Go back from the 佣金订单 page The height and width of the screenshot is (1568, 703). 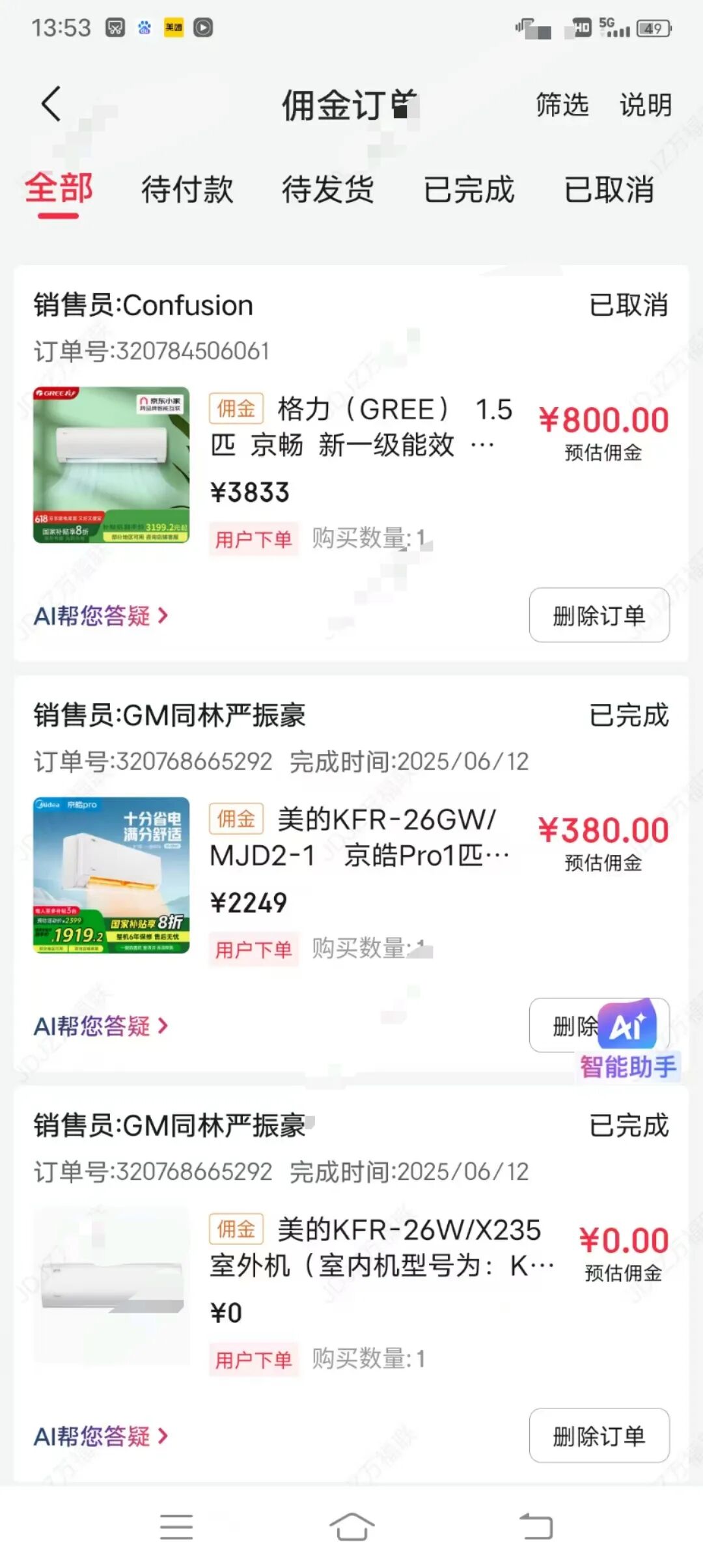51,104
